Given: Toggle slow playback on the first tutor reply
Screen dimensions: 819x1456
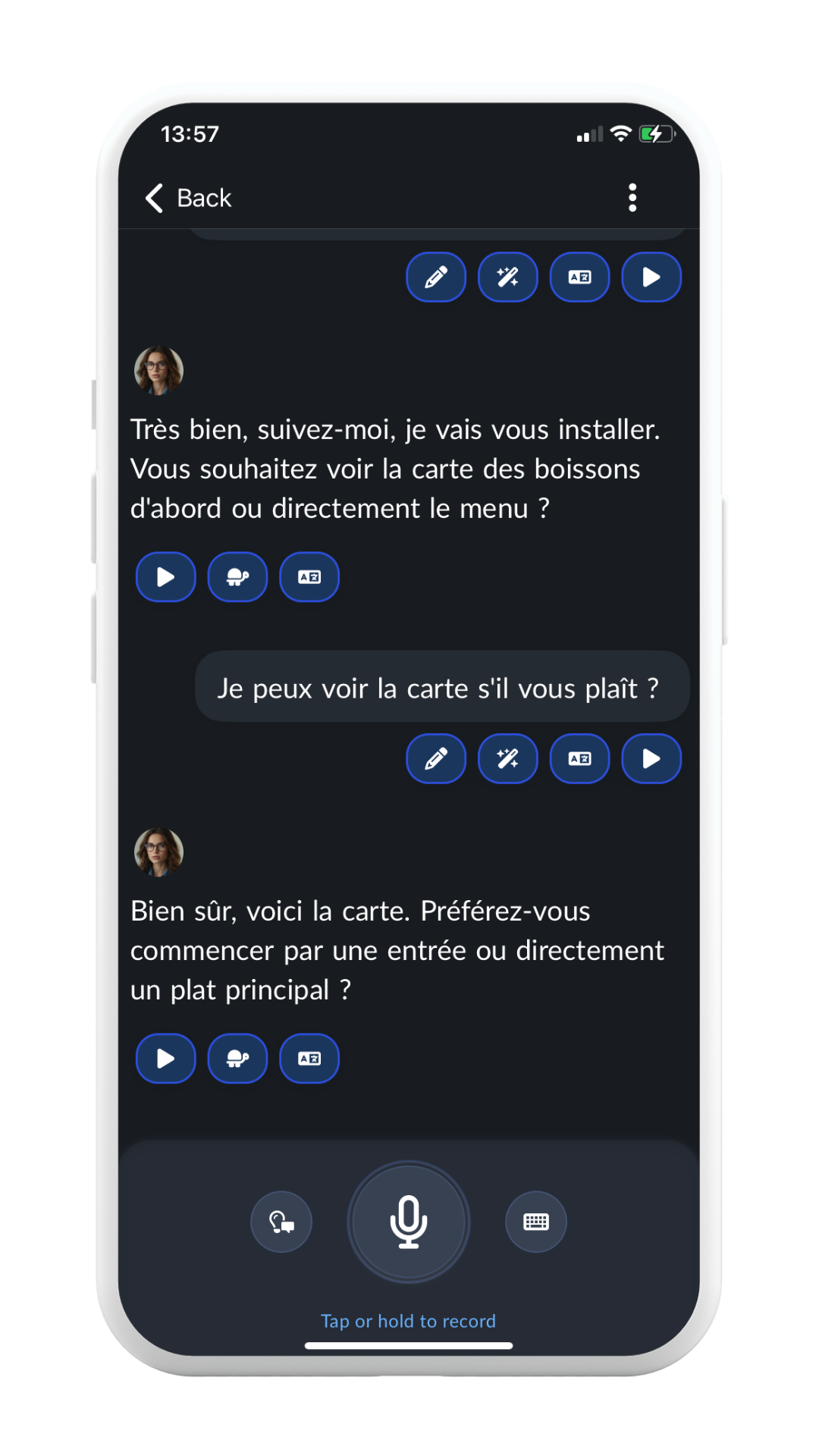Looking at the screenshot, I should [x=237, y=577].
